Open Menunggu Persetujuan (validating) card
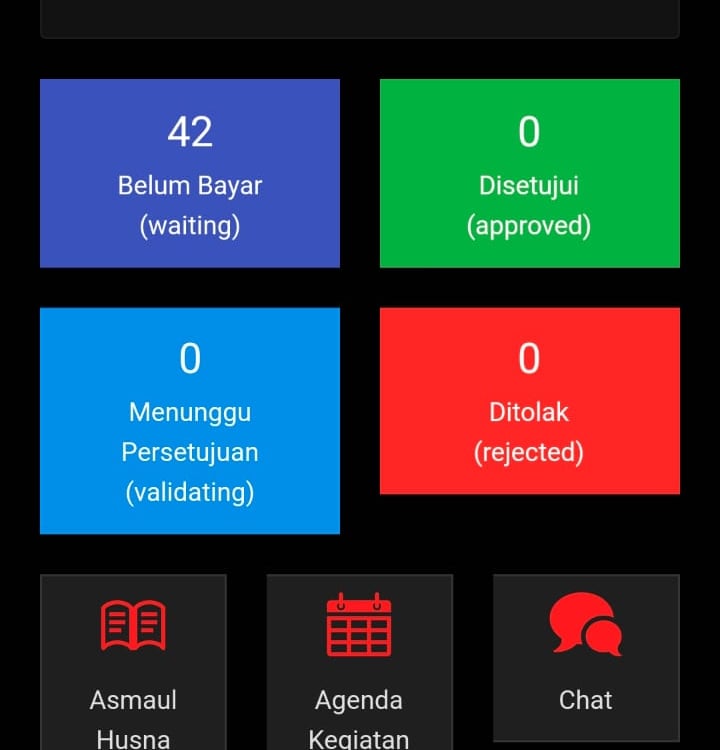Image resolution: width=720 pixels, height=750 pixels. tap(190, 421)
